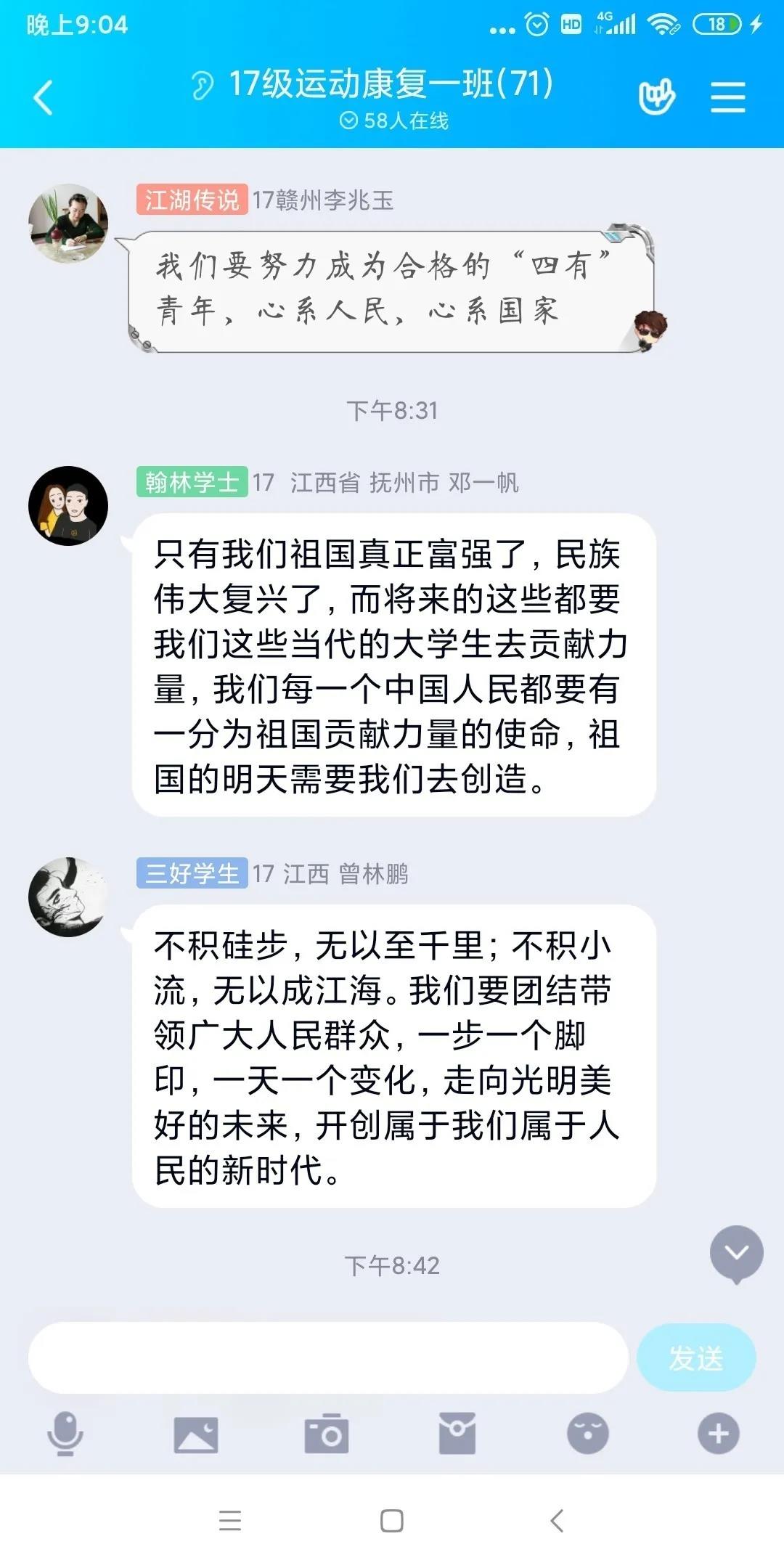This screenshot has width=784, height=1568.
Task: Go back from the group chat
Action: 44,97
